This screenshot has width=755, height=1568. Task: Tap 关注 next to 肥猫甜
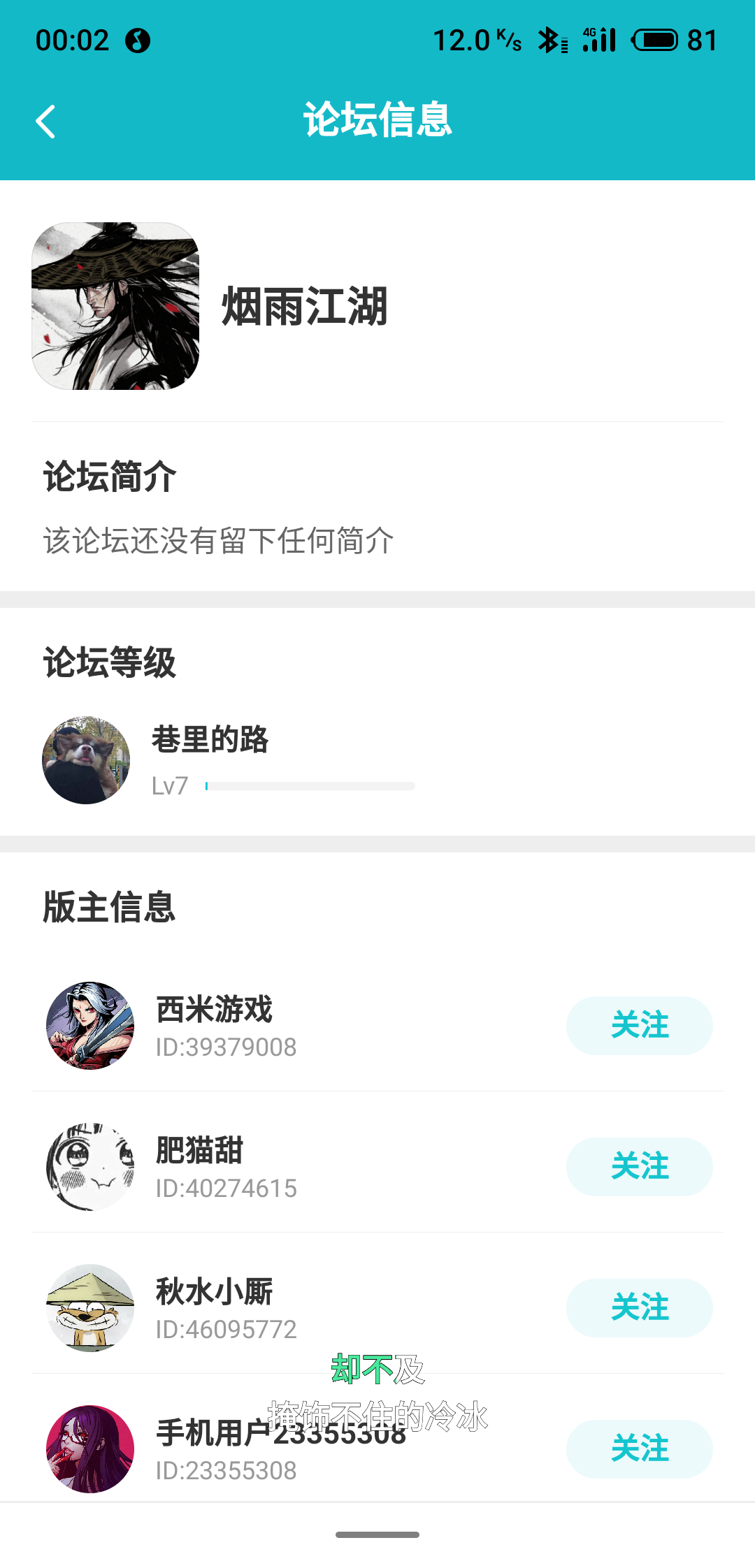(x=639, y=1166)
